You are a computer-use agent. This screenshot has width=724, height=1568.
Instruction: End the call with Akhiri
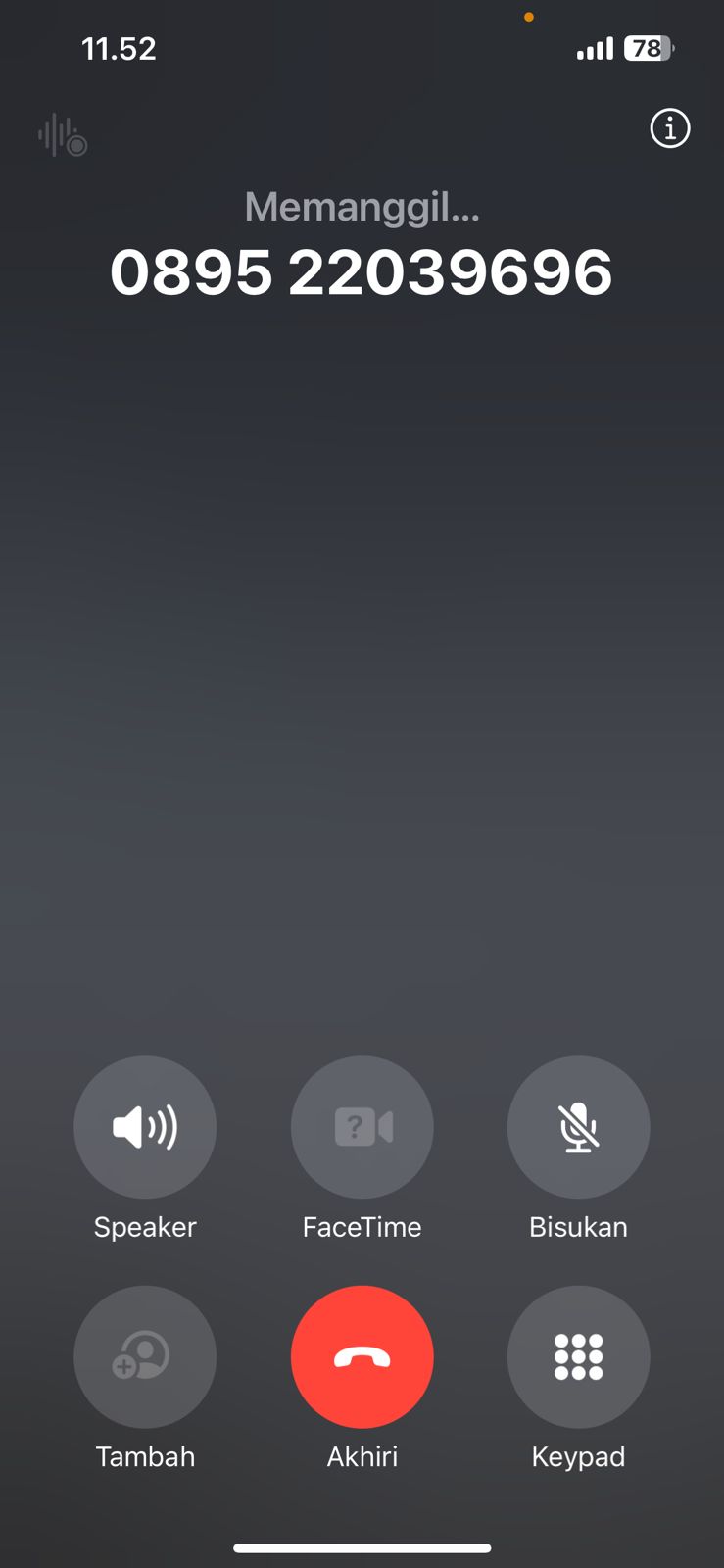(x=362, y=1356)
